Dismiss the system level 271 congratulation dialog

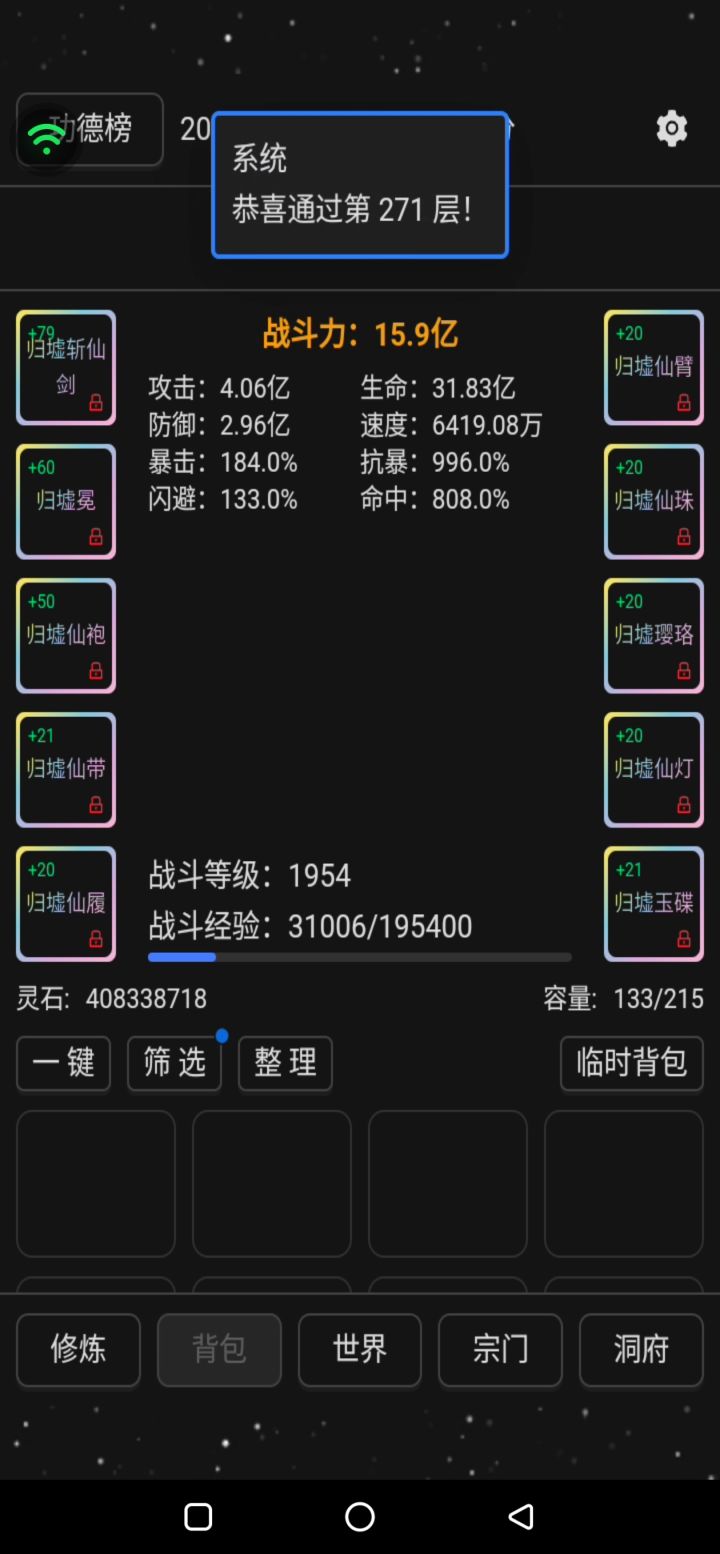[360, 185]
